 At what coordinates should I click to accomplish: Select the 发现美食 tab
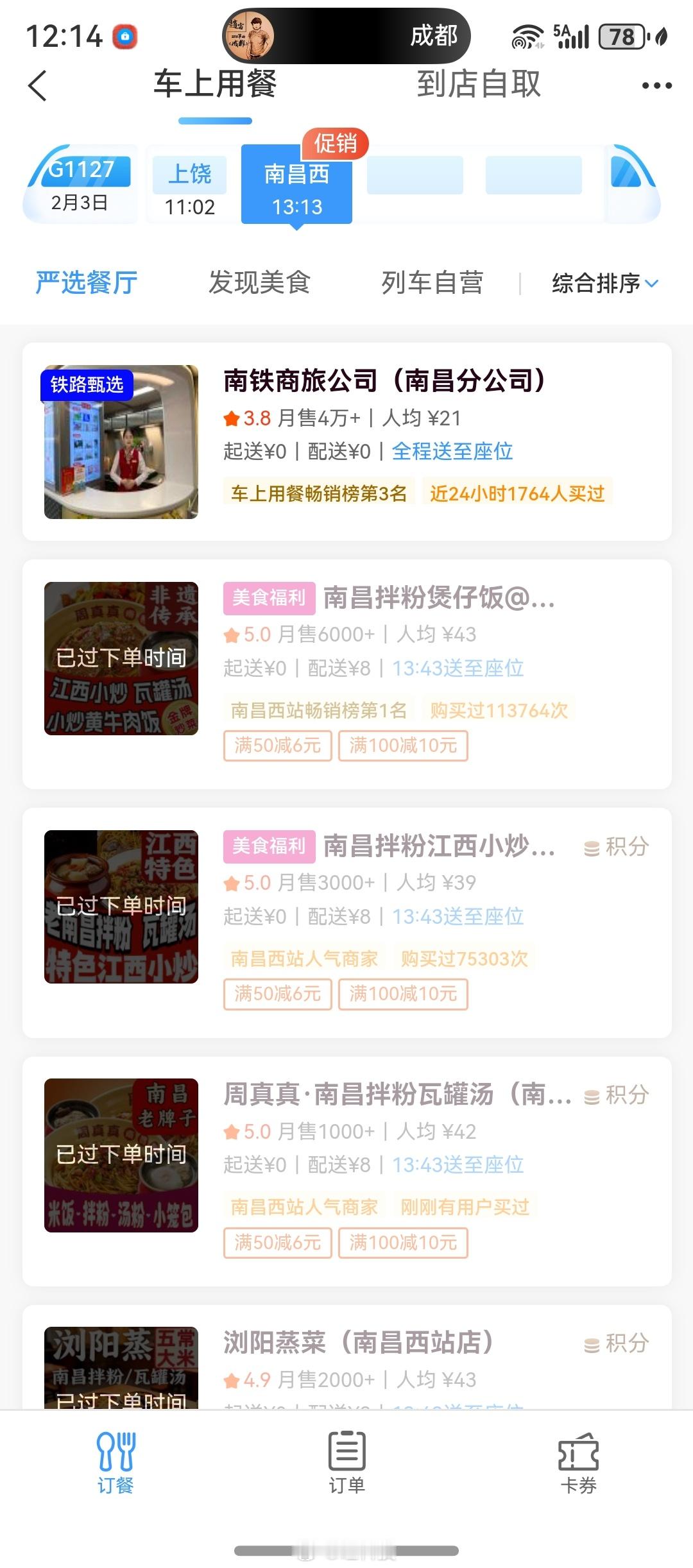click(259, 283)
